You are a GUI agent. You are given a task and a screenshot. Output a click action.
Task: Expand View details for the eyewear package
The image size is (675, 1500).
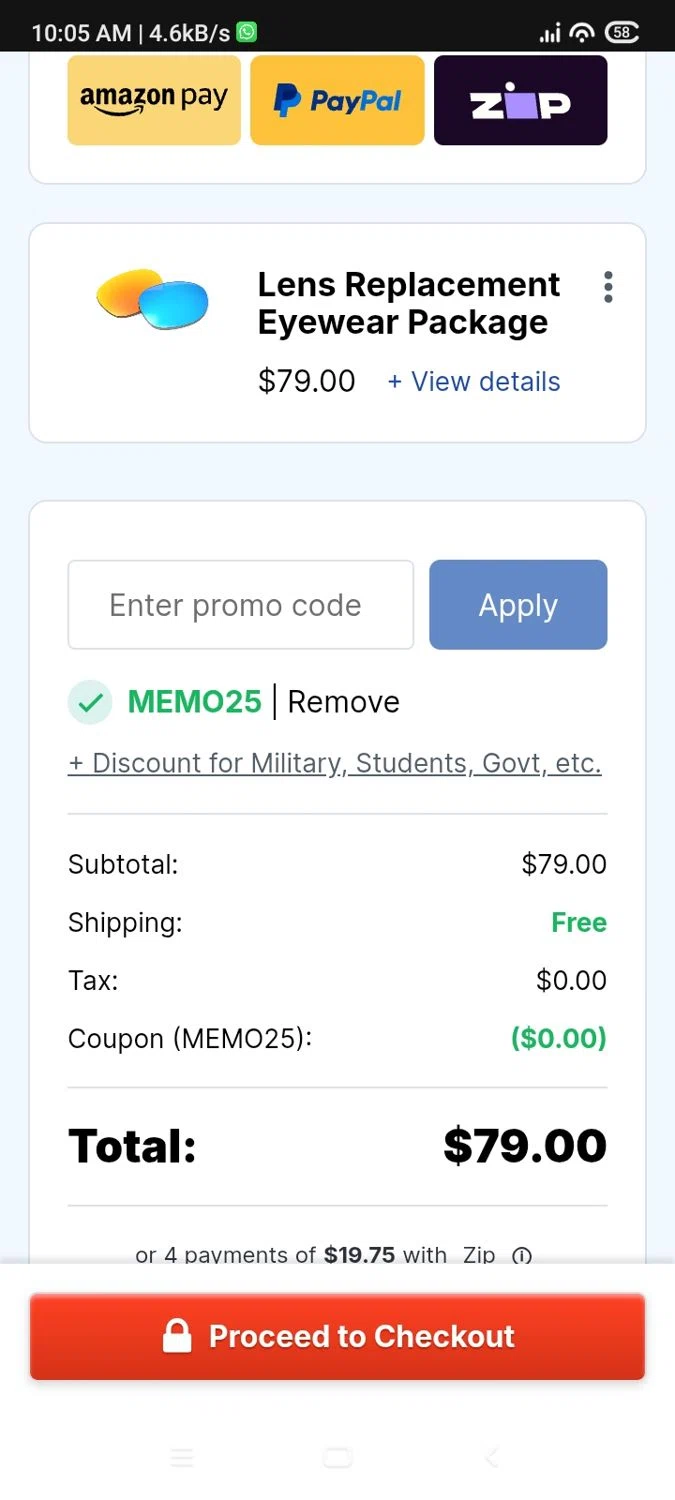[474, 381]
